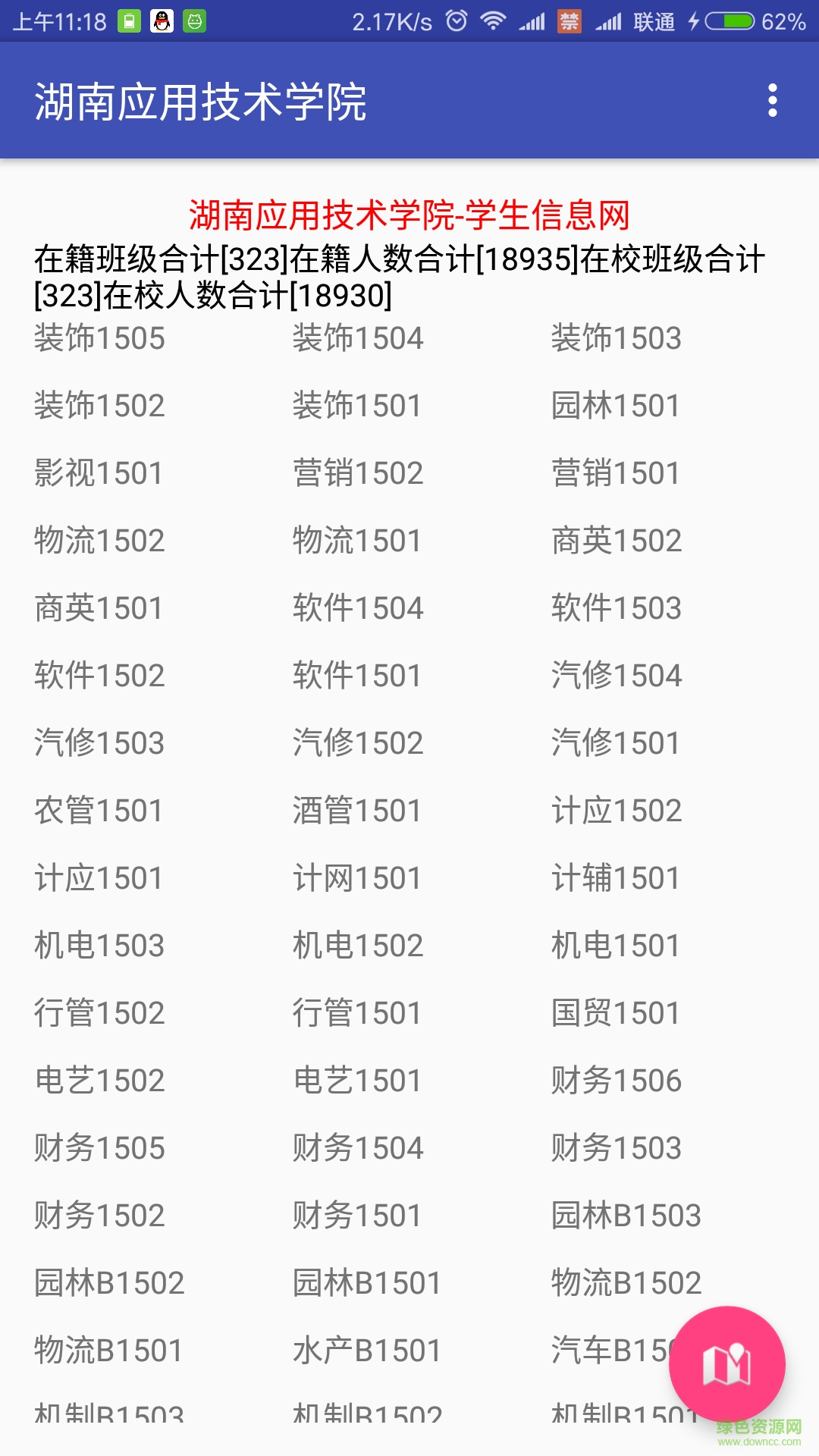Open class 农管1501
This screenshot has height=1456, width=819.
(99, 811)
